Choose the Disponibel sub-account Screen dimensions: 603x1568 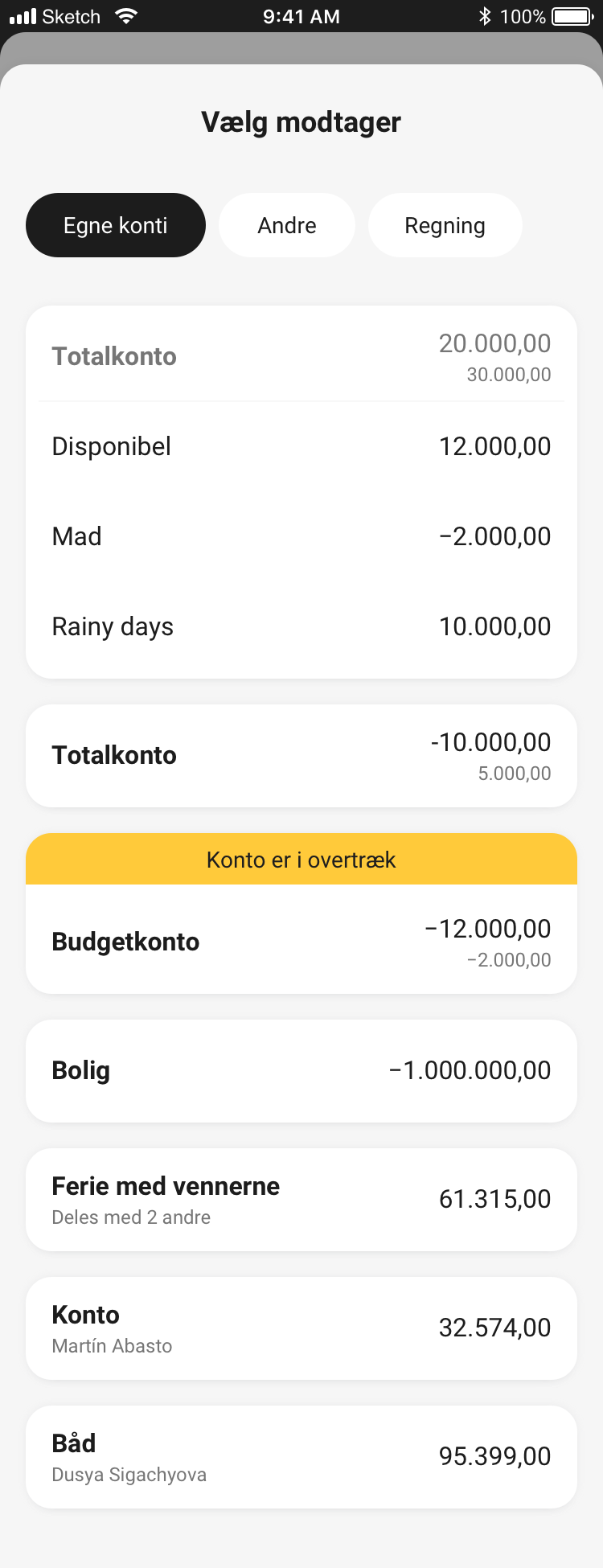[301, 446]
